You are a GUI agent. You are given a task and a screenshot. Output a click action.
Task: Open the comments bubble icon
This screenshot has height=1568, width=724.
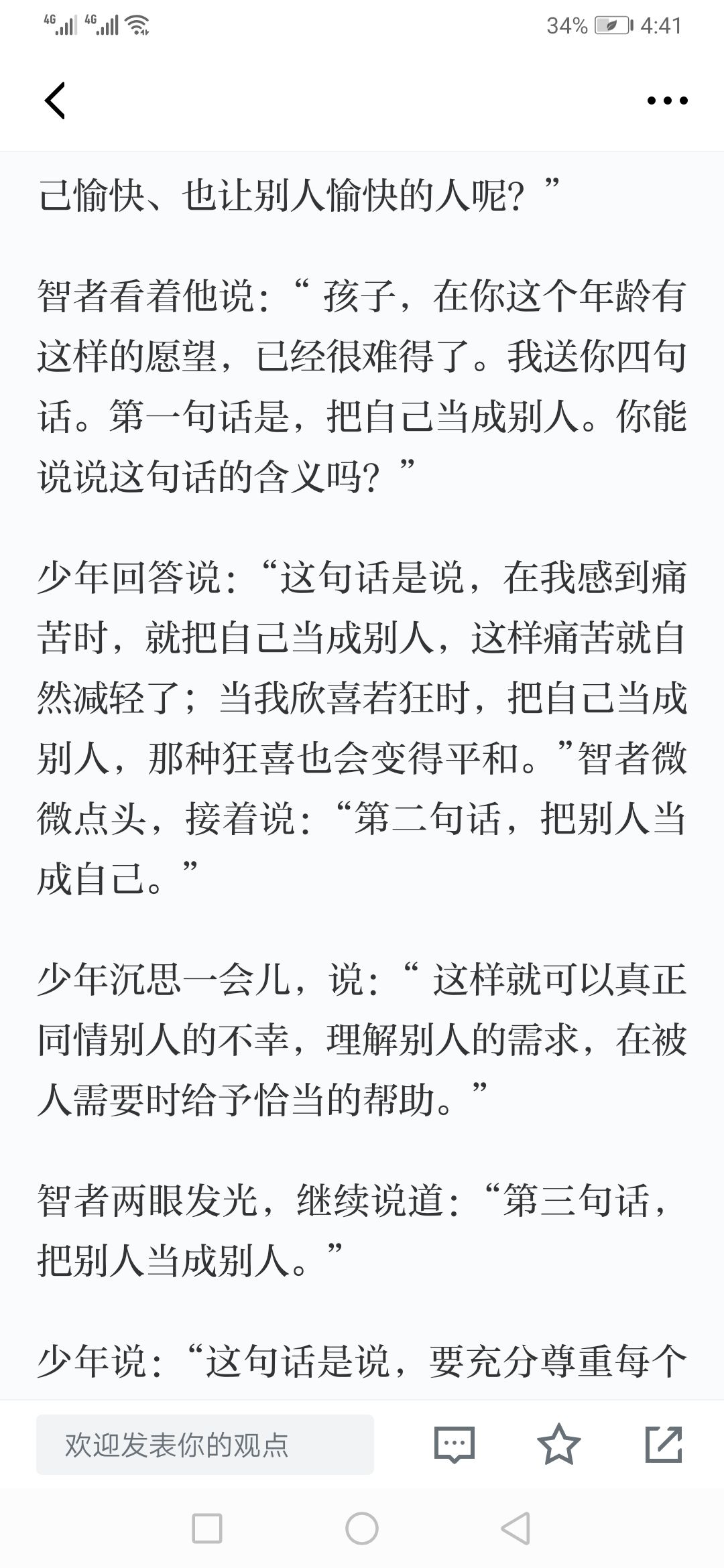tap(455, 1444)
